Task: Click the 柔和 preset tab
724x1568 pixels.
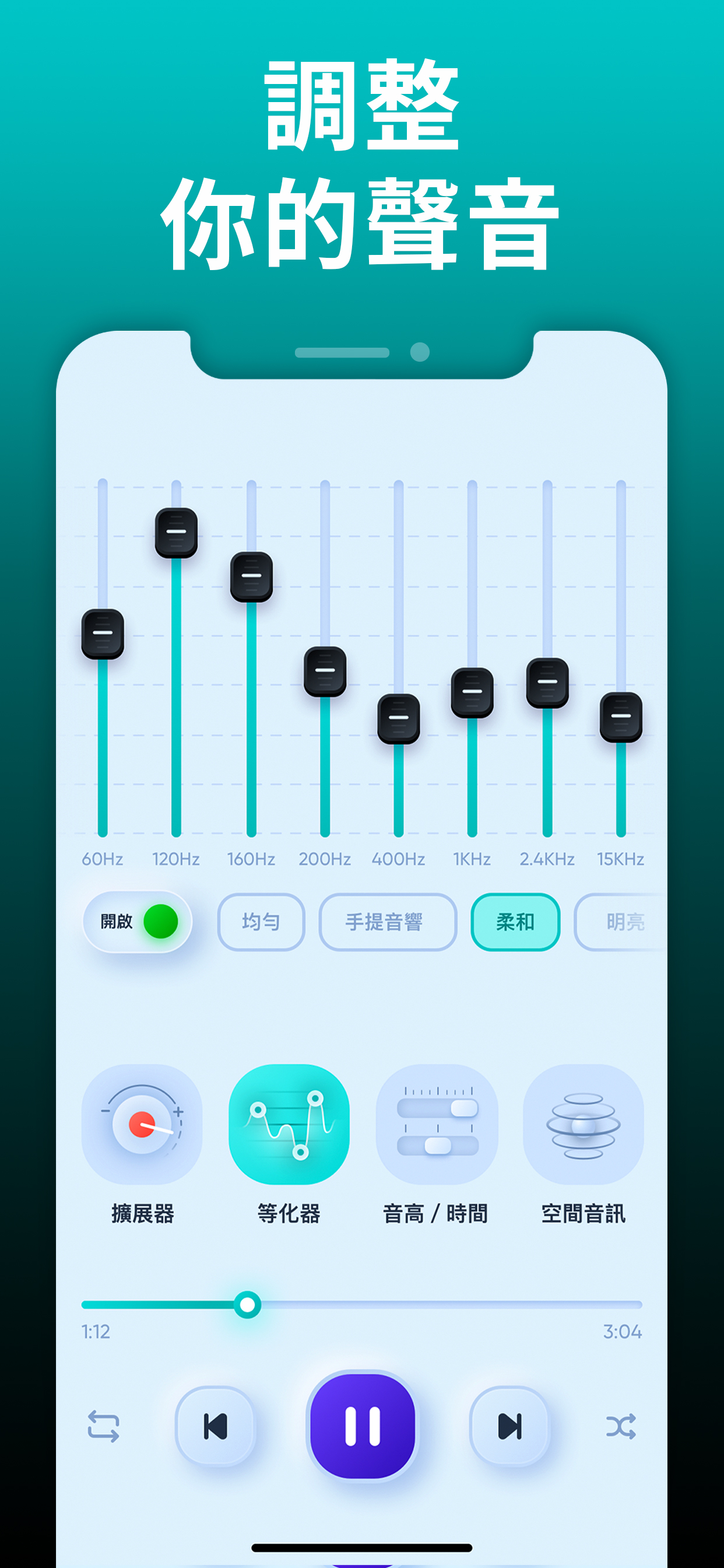Action: [x=515, y=922]
